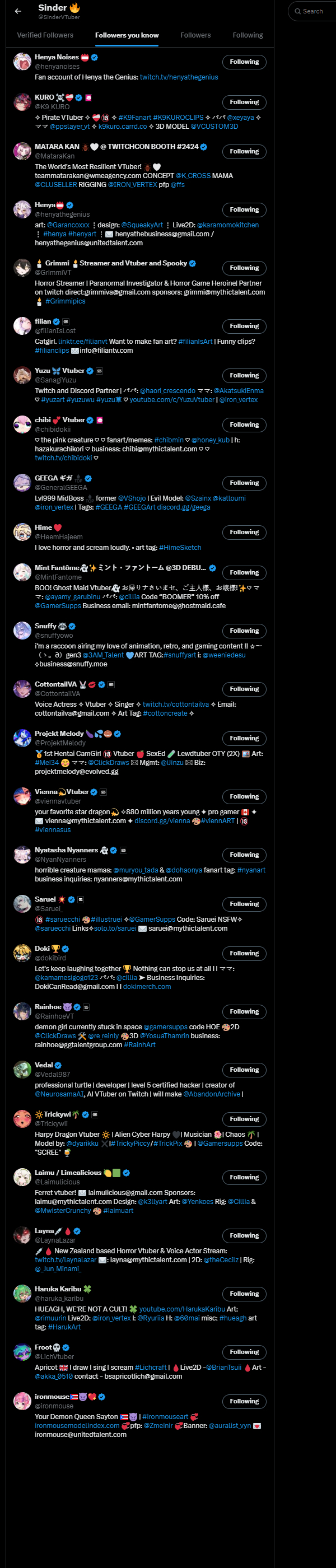Open the Search box
Image resolution: width=336 pixels, height=1568 pixels.
point(313,11)
